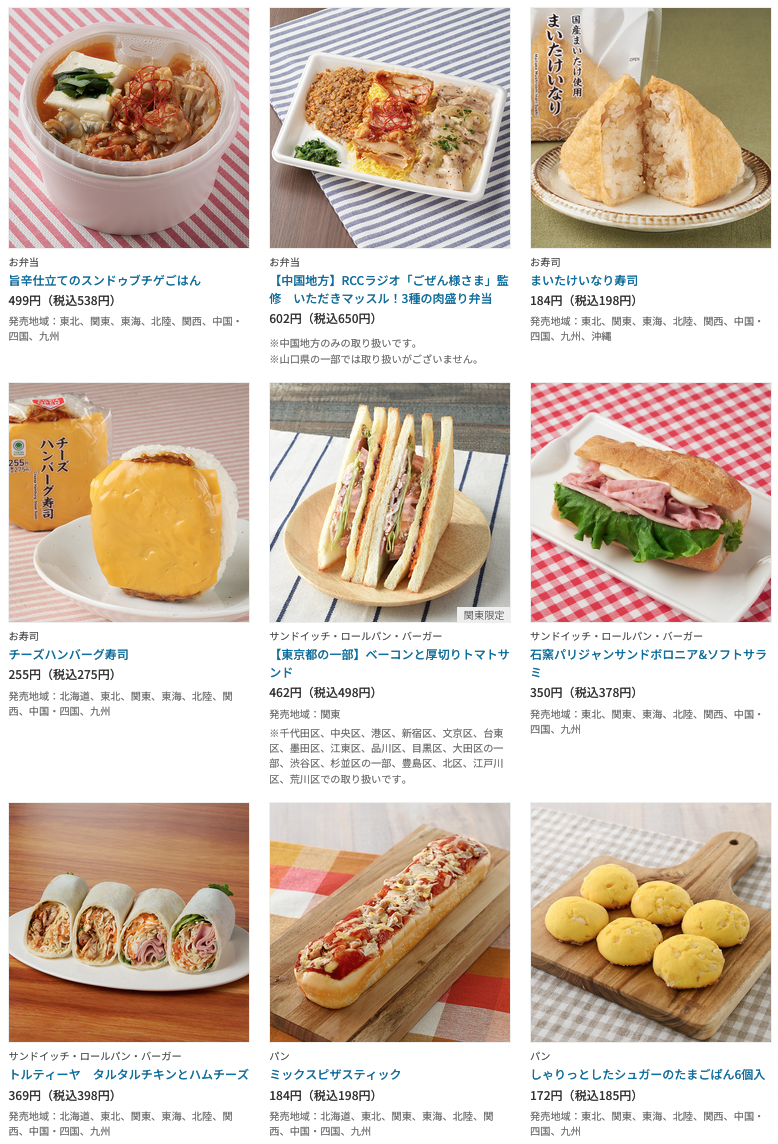This screenshot has width=778, height=1144.
Task: Open the ミックスピザスティック product link
Action: pos(336,1074)
